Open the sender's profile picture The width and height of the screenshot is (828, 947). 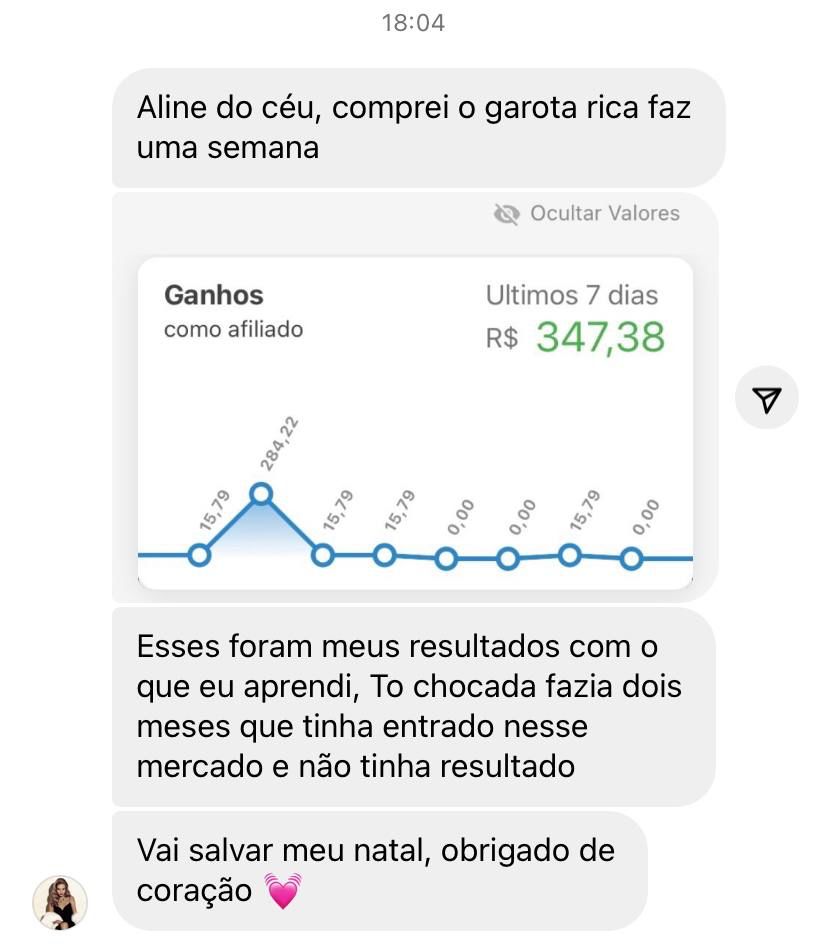(x=60, y=902)
